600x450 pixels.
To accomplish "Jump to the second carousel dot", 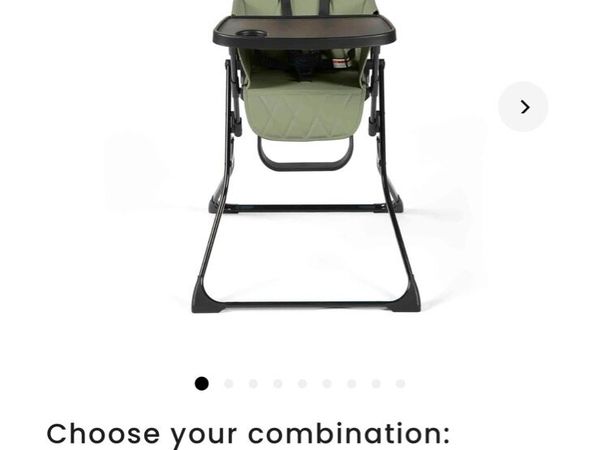I will click(229, 384).
